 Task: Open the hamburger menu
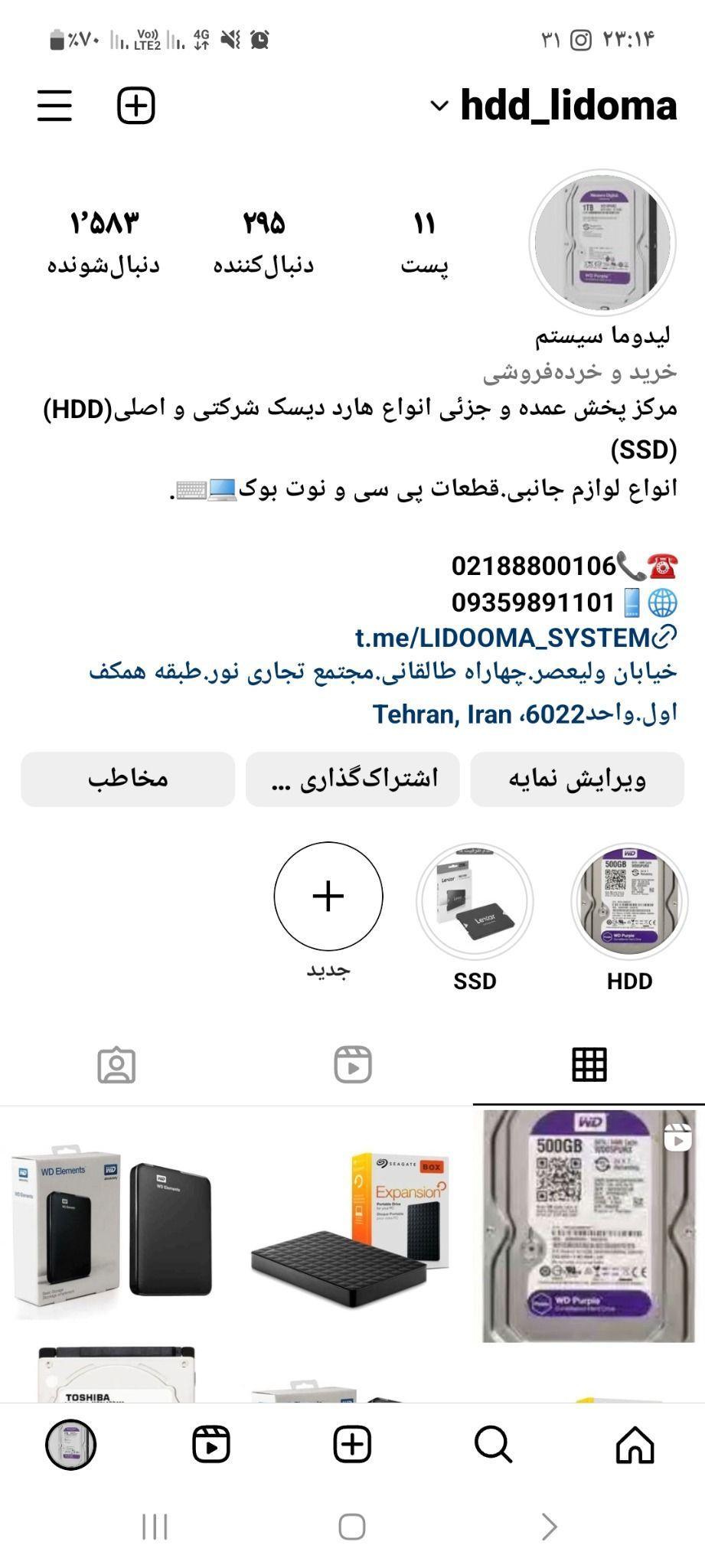pyautogui.click(x=54, y=106)
